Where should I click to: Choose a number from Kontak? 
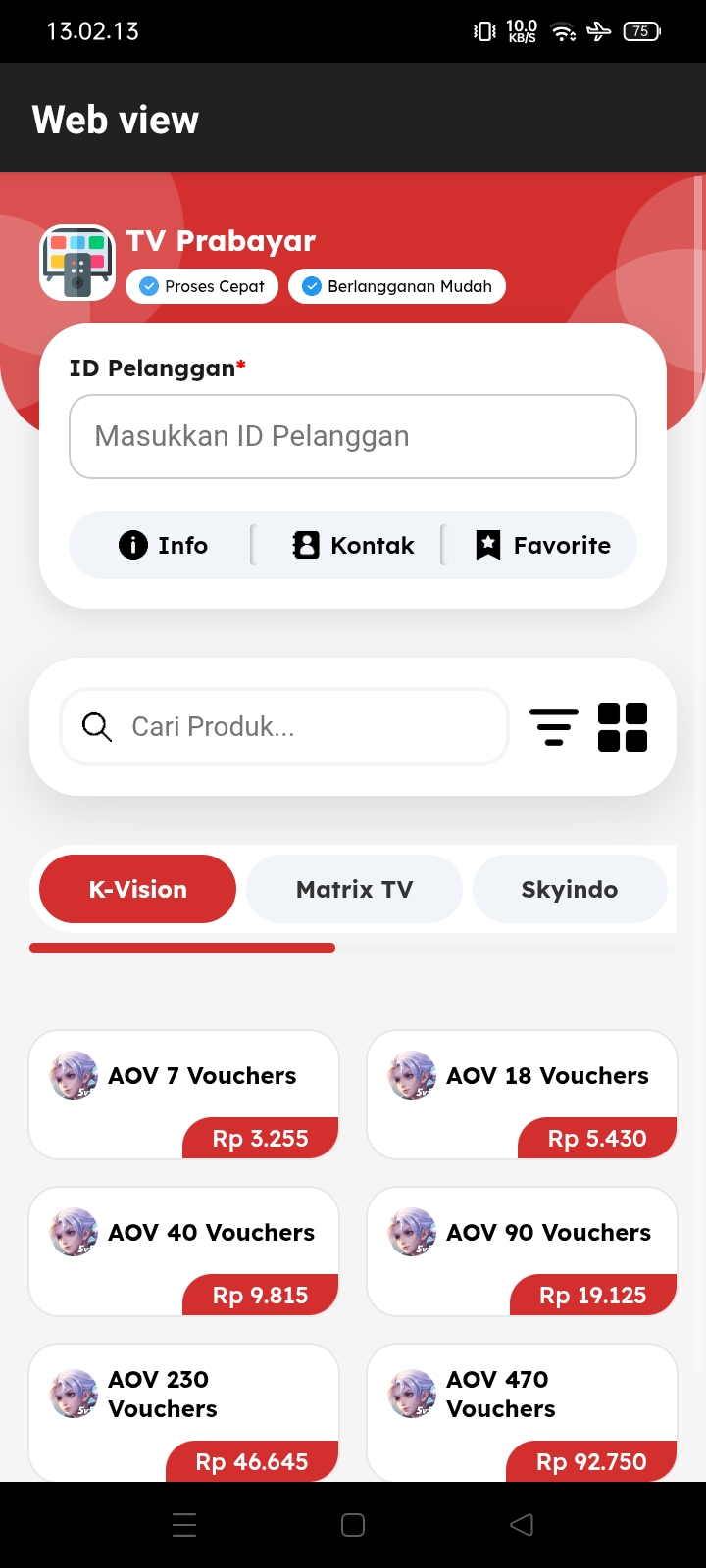pos(353,545)
